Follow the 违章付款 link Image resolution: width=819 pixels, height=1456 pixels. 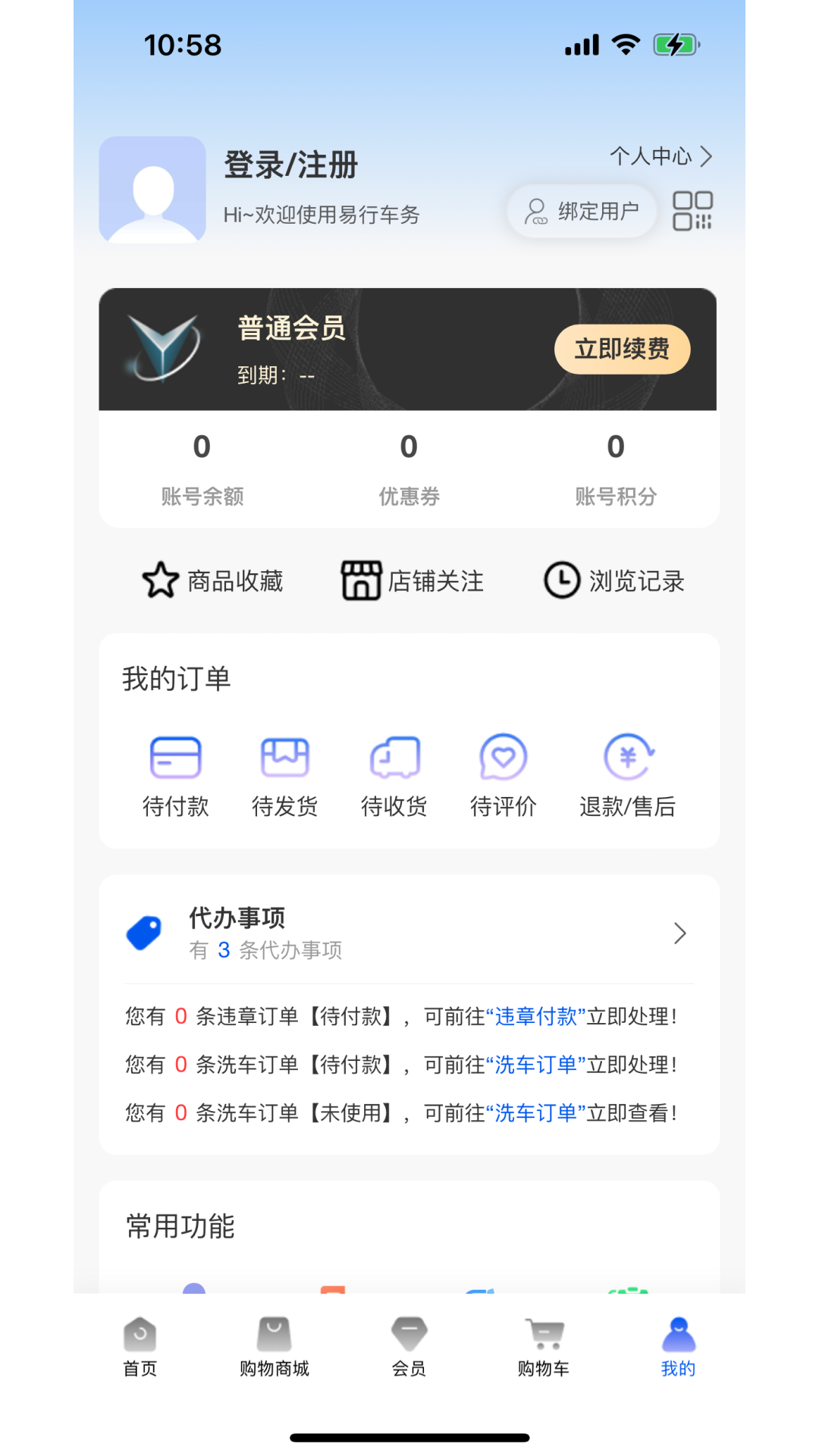[536, 1016]
